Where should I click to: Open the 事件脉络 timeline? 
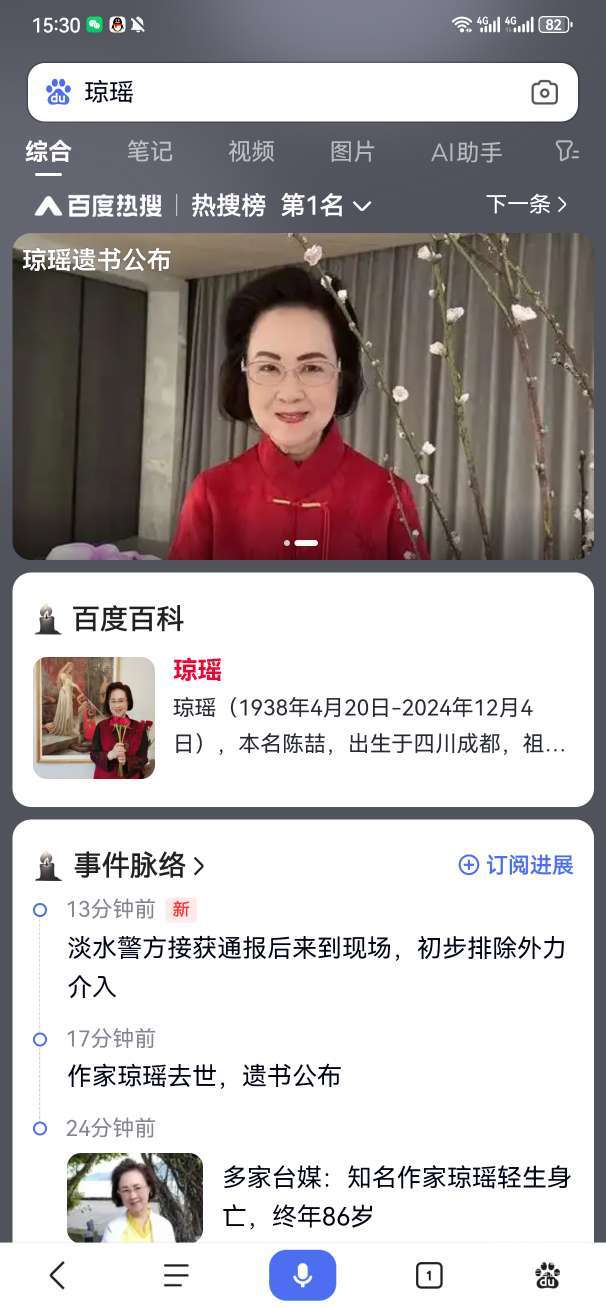[x=138, y=865]
